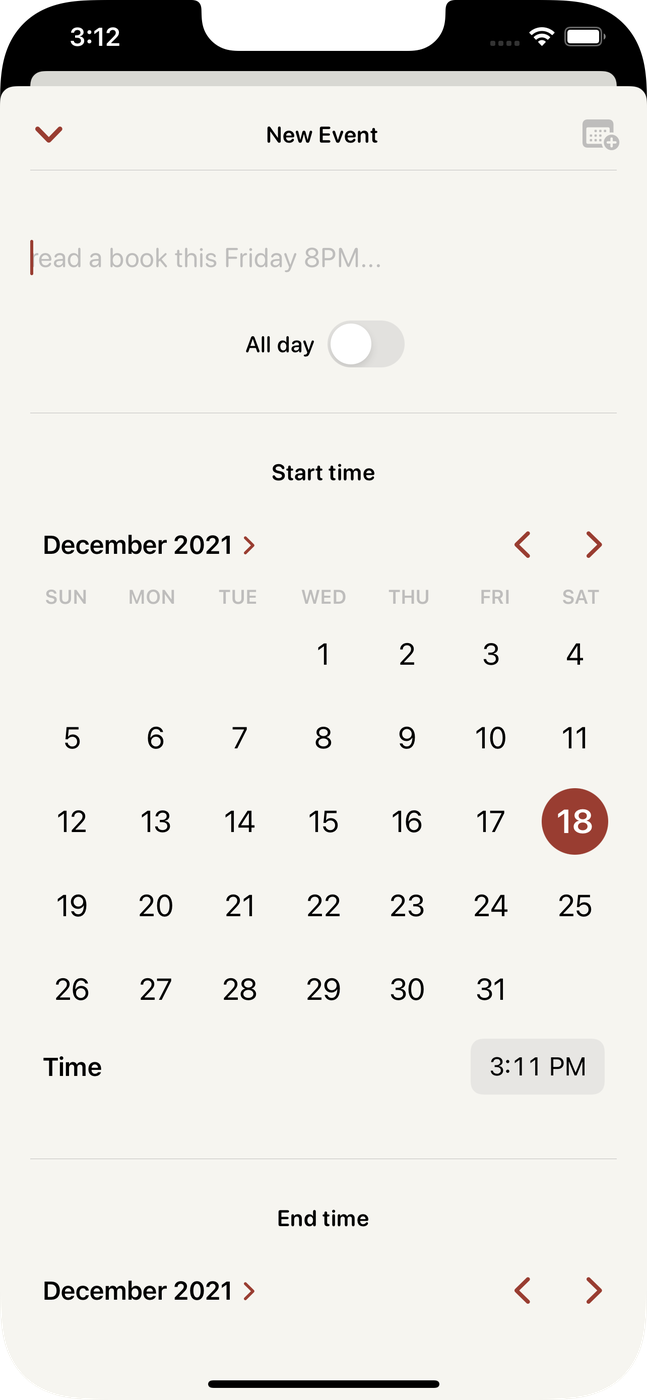Set start date to December 7
The width and height of the screenshot is (647, 1400).
239,739
